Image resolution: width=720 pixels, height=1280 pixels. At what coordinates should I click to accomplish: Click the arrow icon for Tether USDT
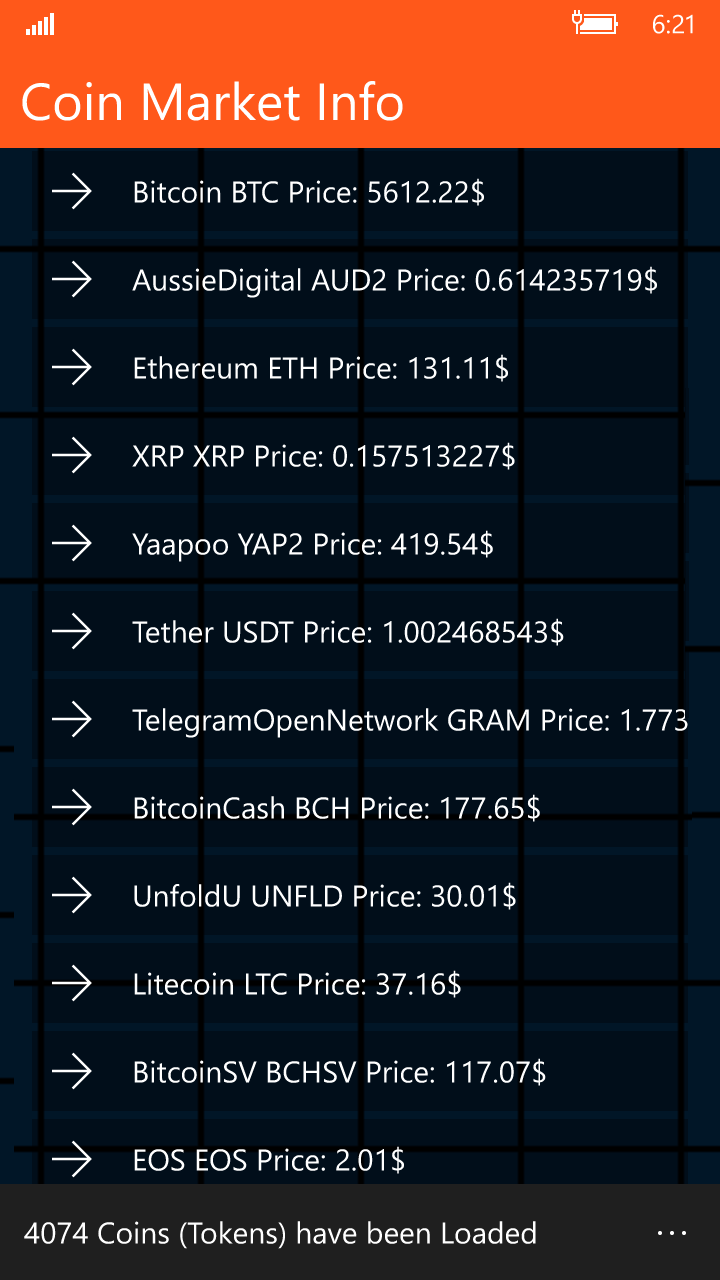tap(72, 632)
